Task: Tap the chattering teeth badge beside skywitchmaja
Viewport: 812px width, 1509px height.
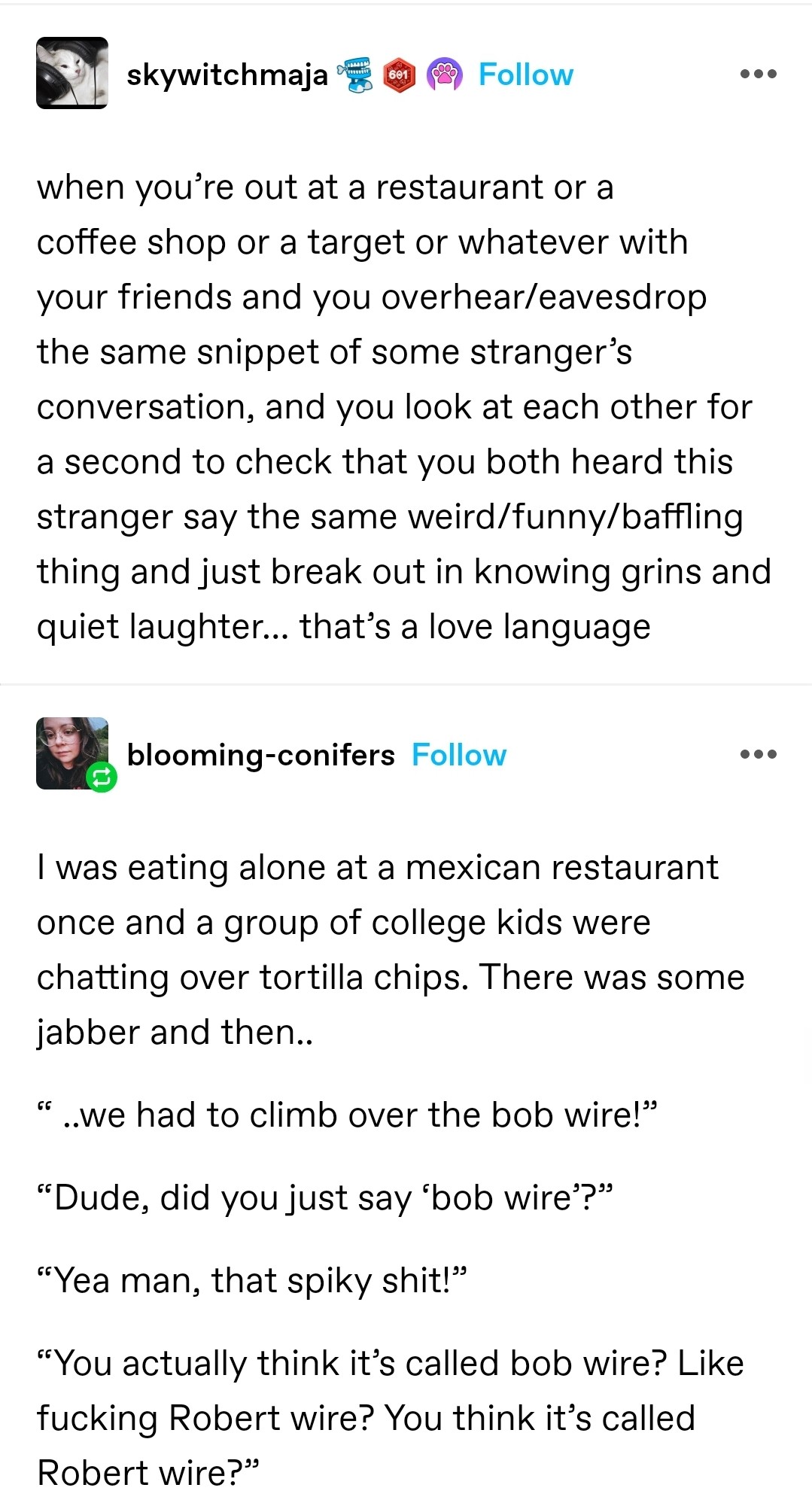Action: tap(356, 75)
